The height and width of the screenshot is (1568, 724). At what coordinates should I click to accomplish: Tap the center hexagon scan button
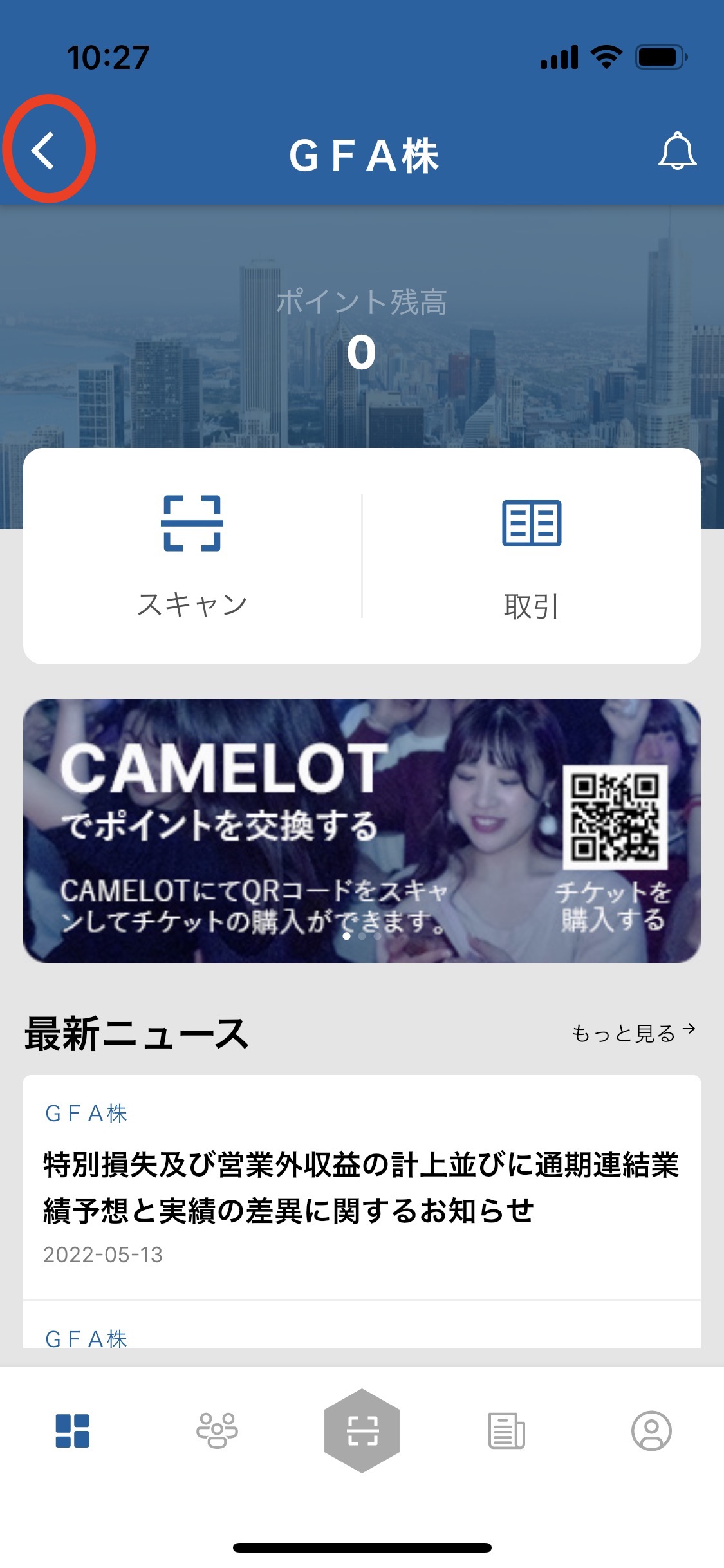[x=362, y=1430]
